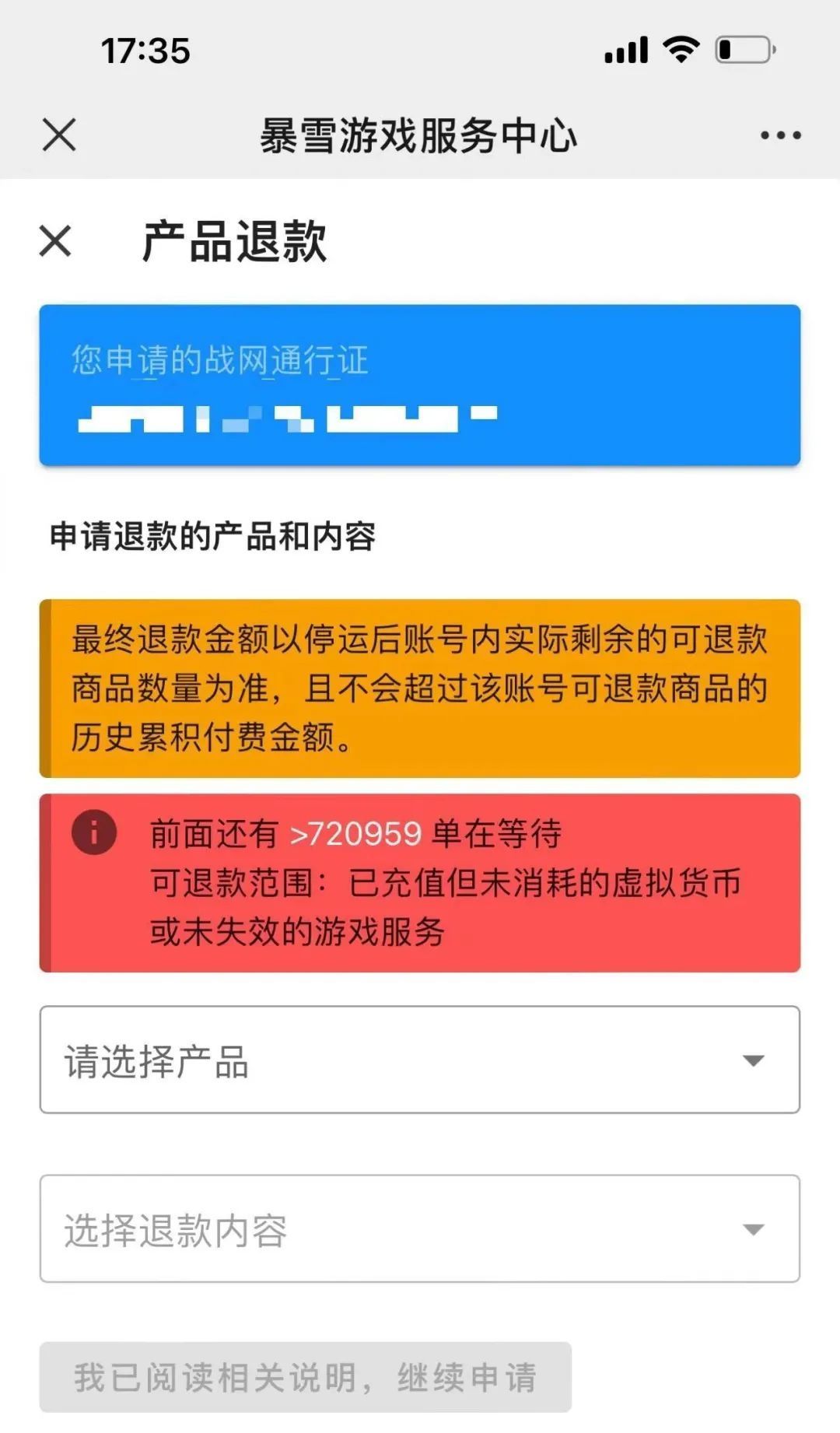Expand the 选择退款内容 dropdown
Viewport: 840px width, 1433px height.
(x=420, y=1228)
